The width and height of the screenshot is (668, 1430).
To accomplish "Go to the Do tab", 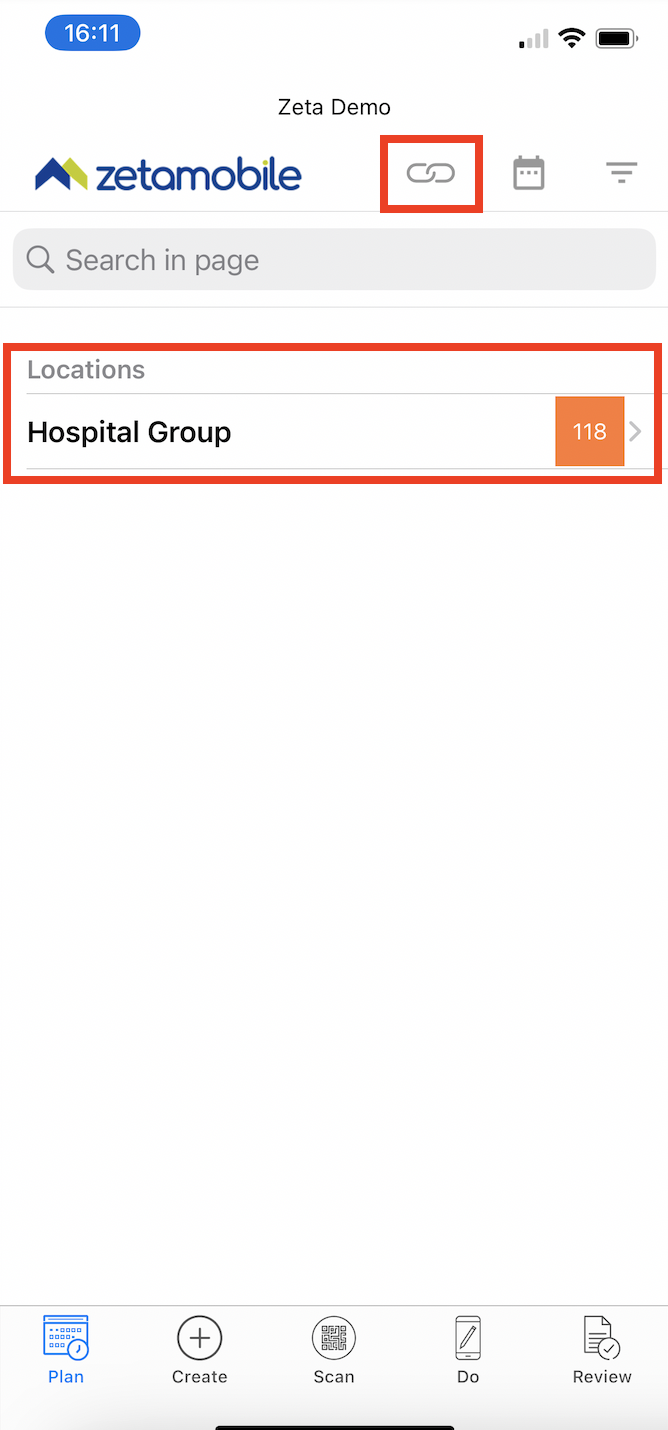I will tap(468, 1350).
